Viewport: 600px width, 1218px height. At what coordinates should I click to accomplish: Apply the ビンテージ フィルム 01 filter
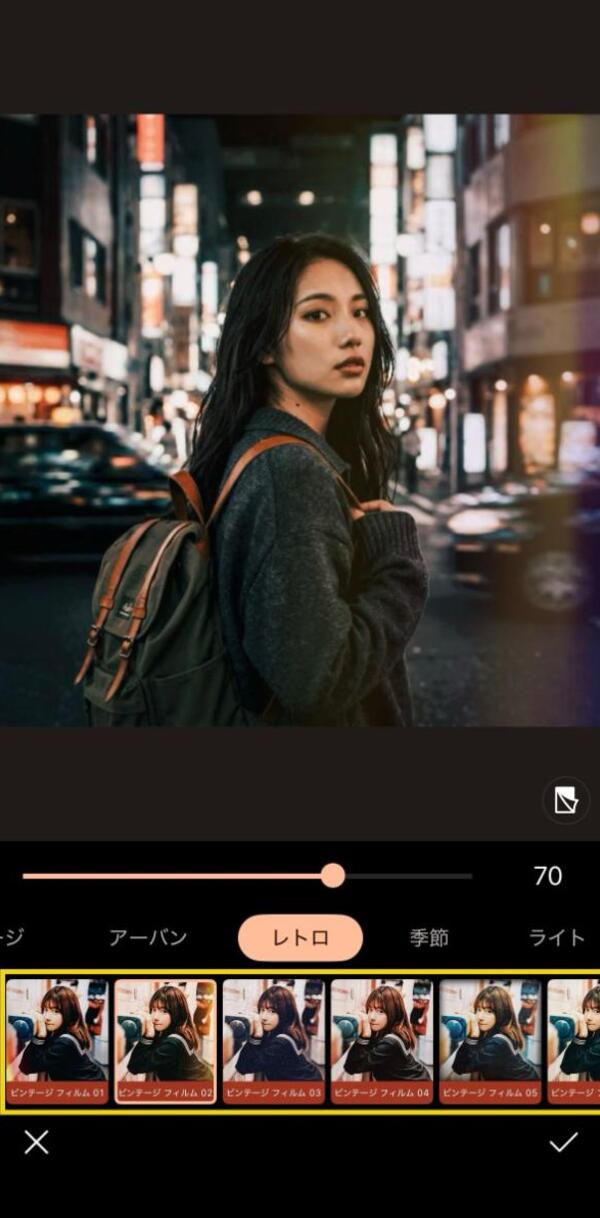57,1040
